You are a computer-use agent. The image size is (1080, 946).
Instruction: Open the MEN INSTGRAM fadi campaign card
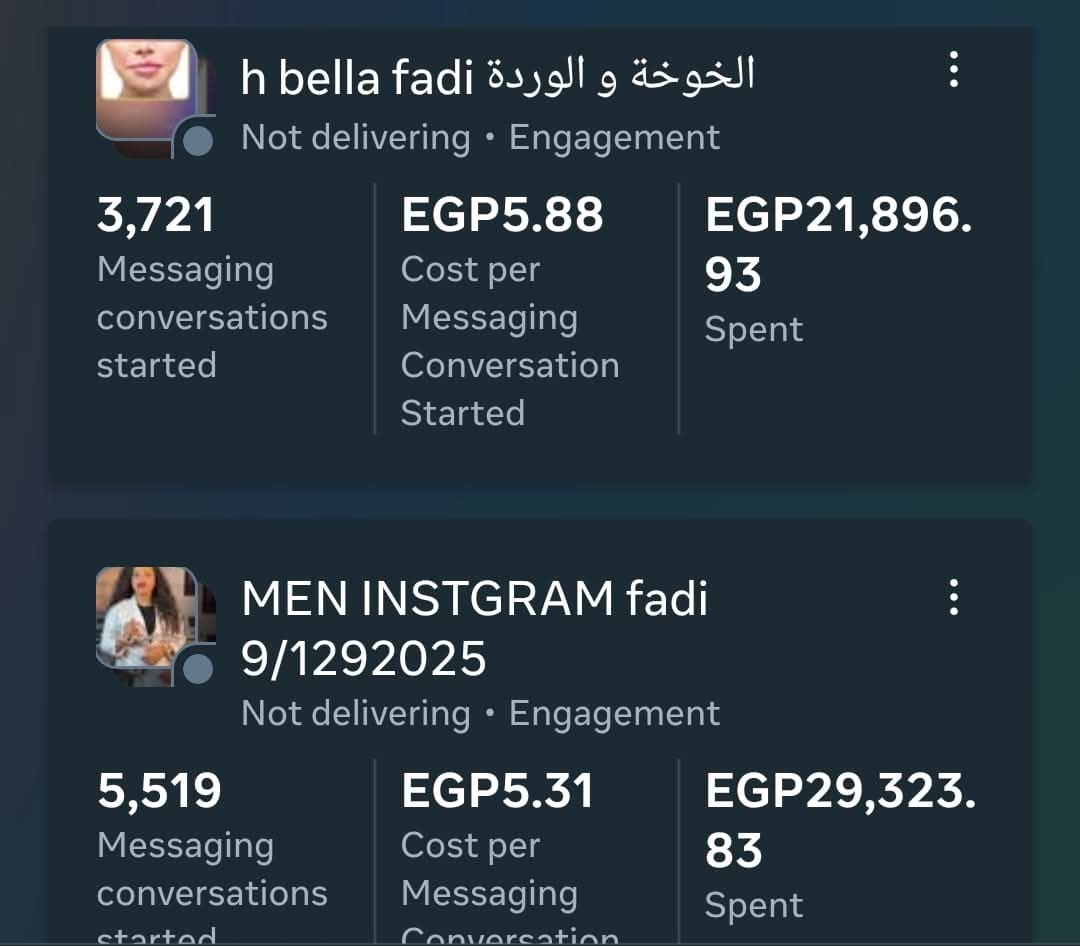474,627
